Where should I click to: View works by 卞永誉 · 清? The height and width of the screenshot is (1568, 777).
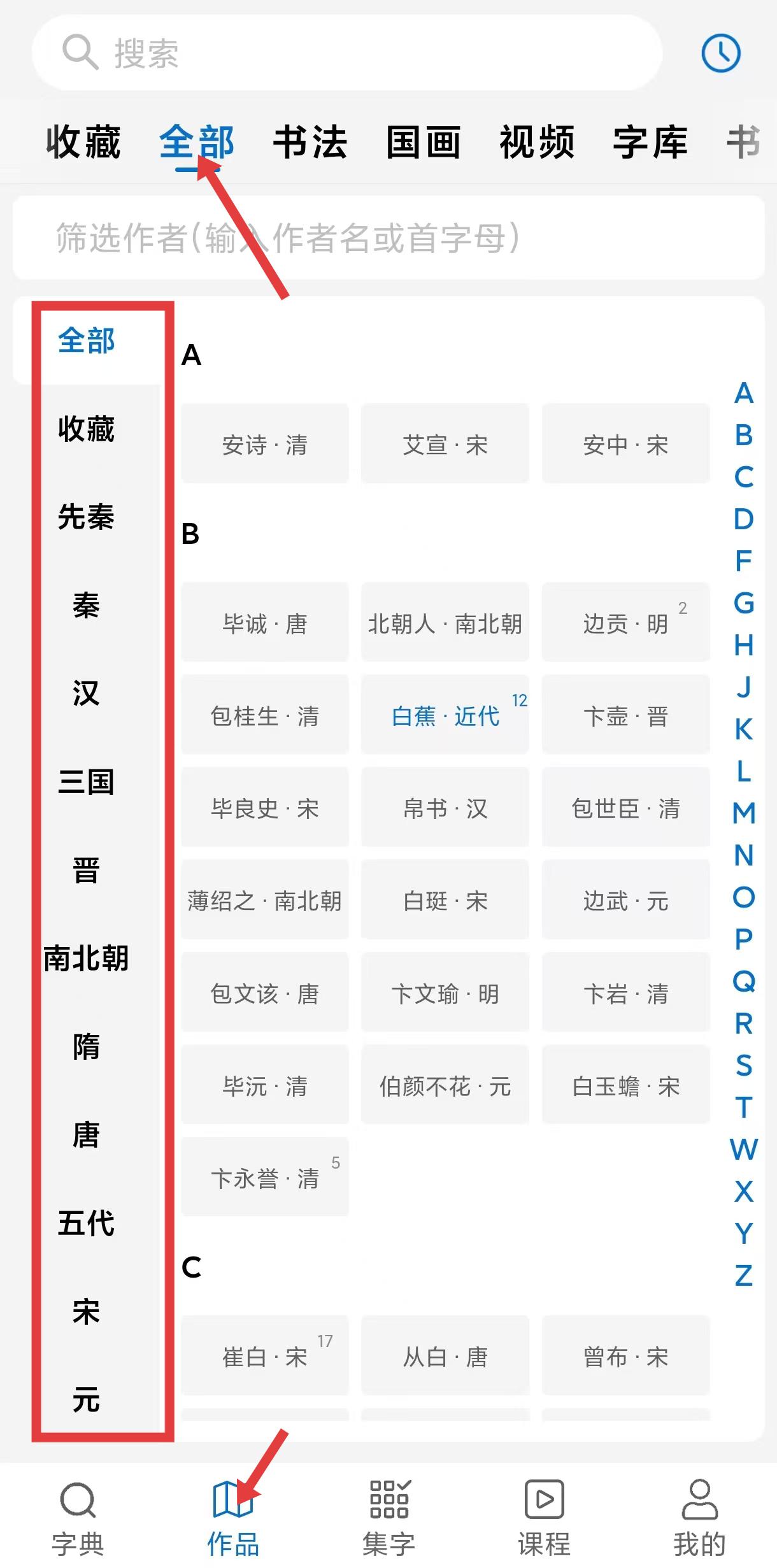[x=265, y=1177]
